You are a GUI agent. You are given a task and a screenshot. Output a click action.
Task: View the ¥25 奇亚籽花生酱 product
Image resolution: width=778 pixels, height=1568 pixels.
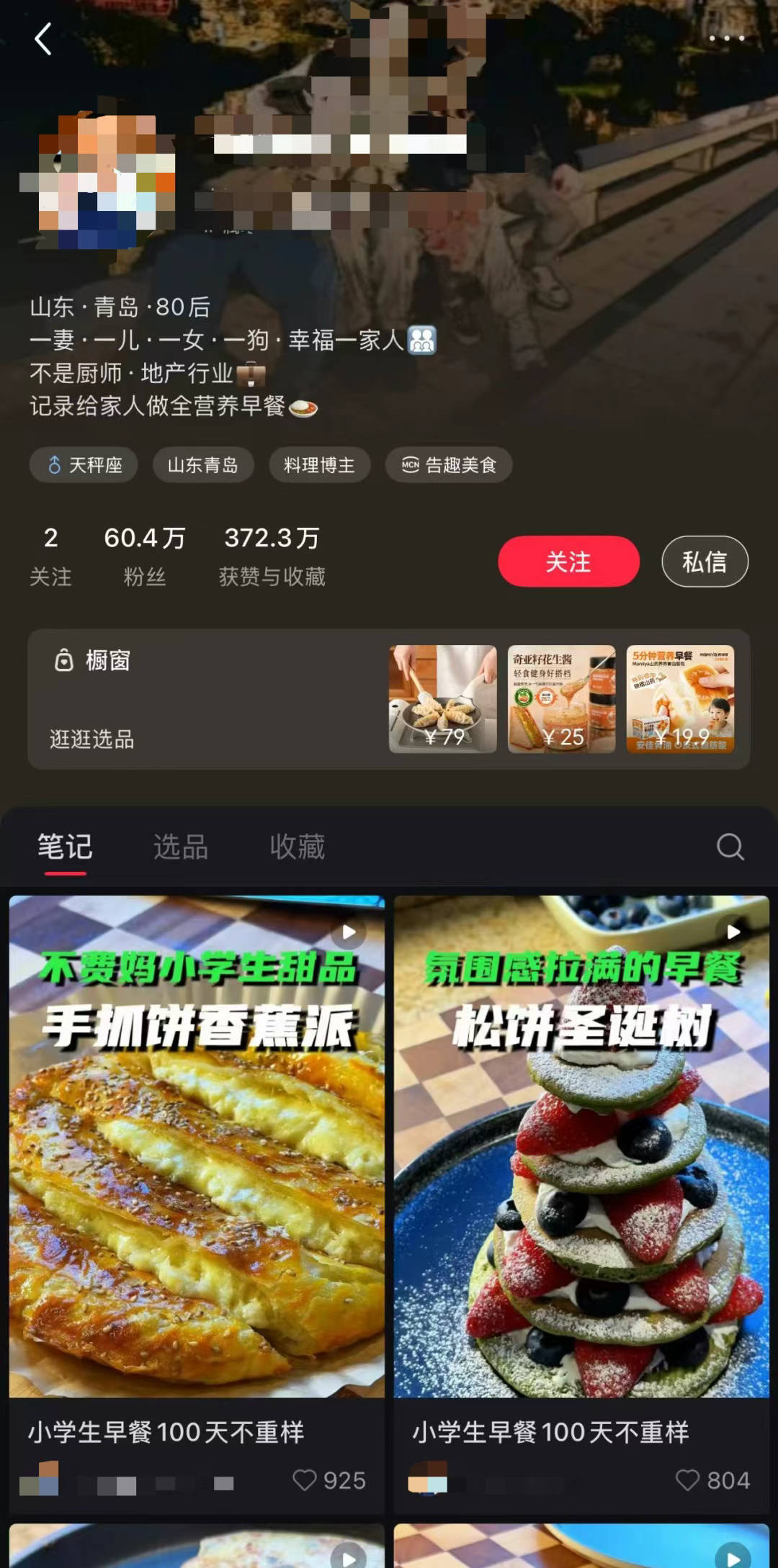tap(562, 699)
